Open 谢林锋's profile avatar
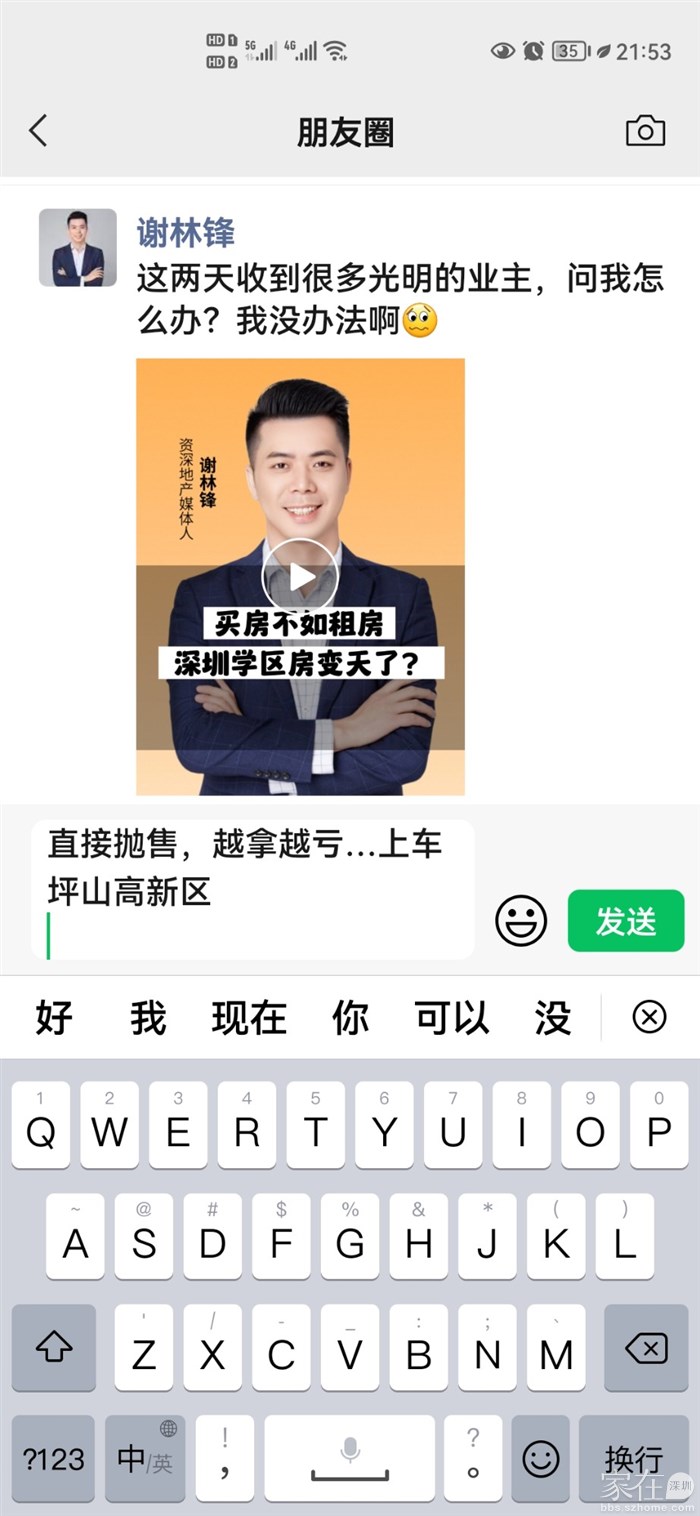The width and height of the screenshot is (700, 1516). click(x=78, y=248)
